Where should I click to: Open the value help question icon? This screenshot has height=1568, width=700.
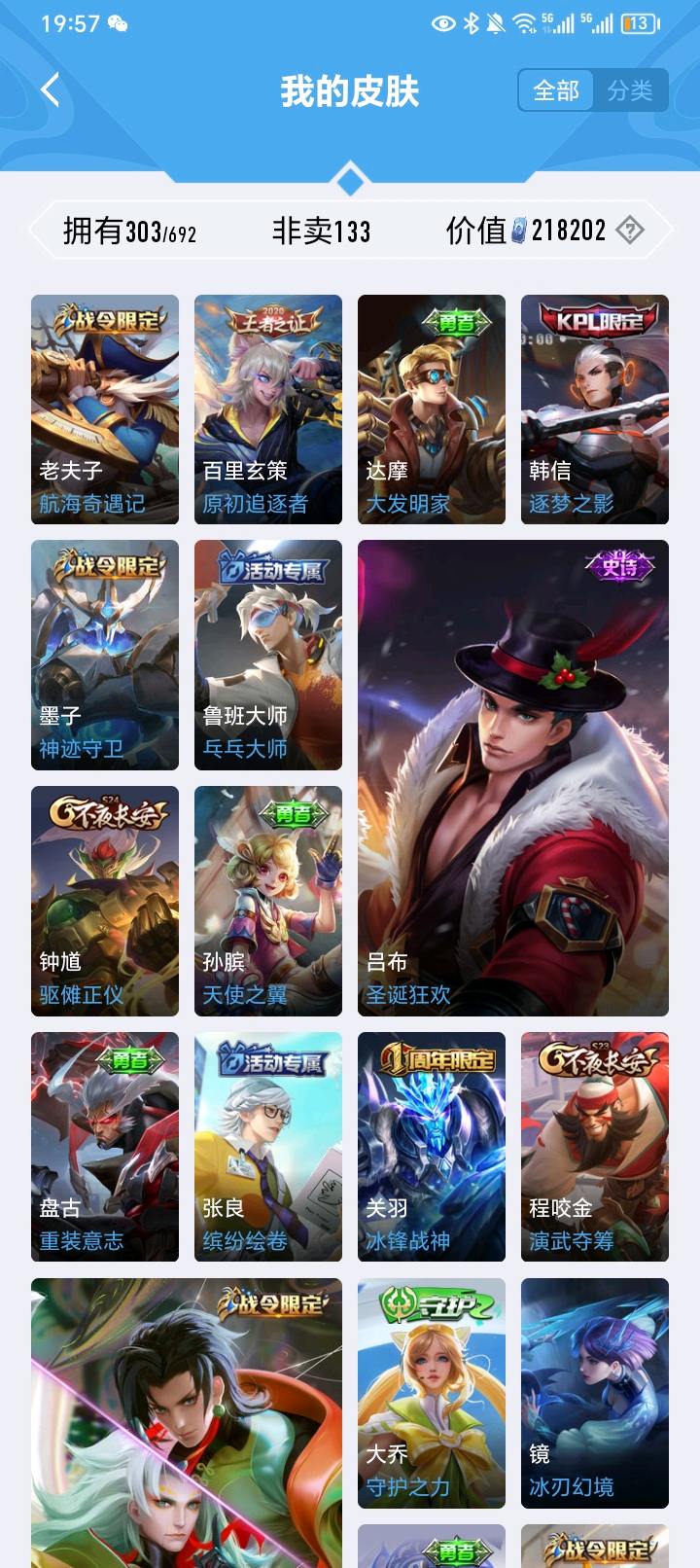[x=630, y=231]
